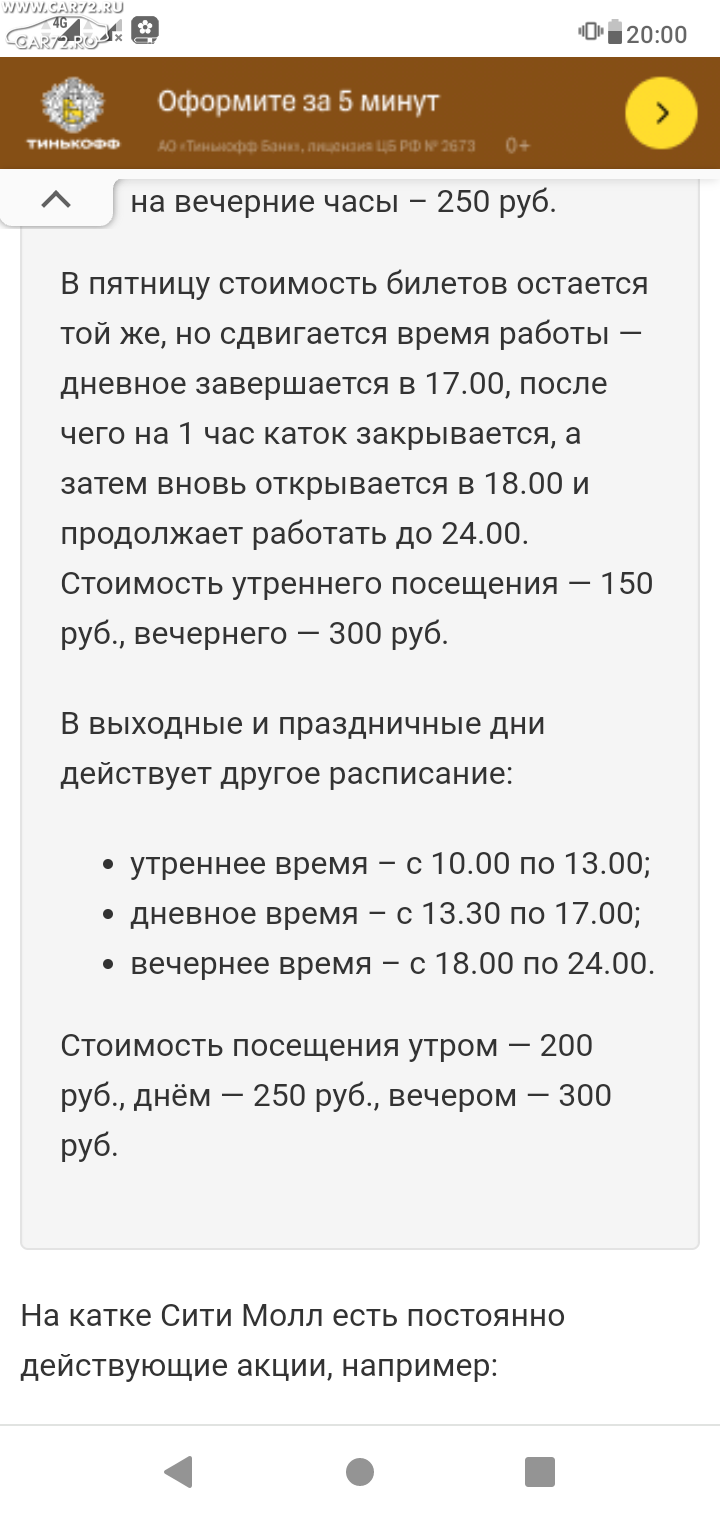Tap the yellow arrow on Tinkoff banner

pos(661,112)
